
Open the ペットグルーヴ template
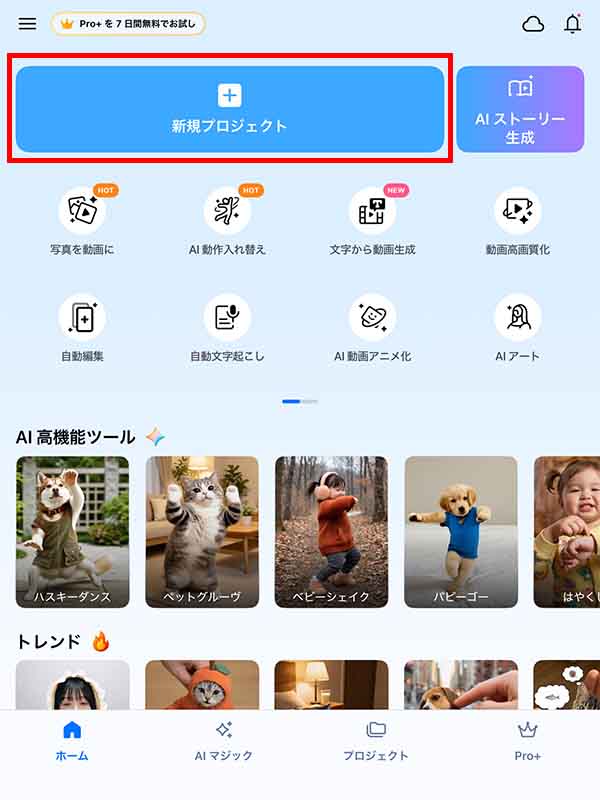(x=202, y=532)
